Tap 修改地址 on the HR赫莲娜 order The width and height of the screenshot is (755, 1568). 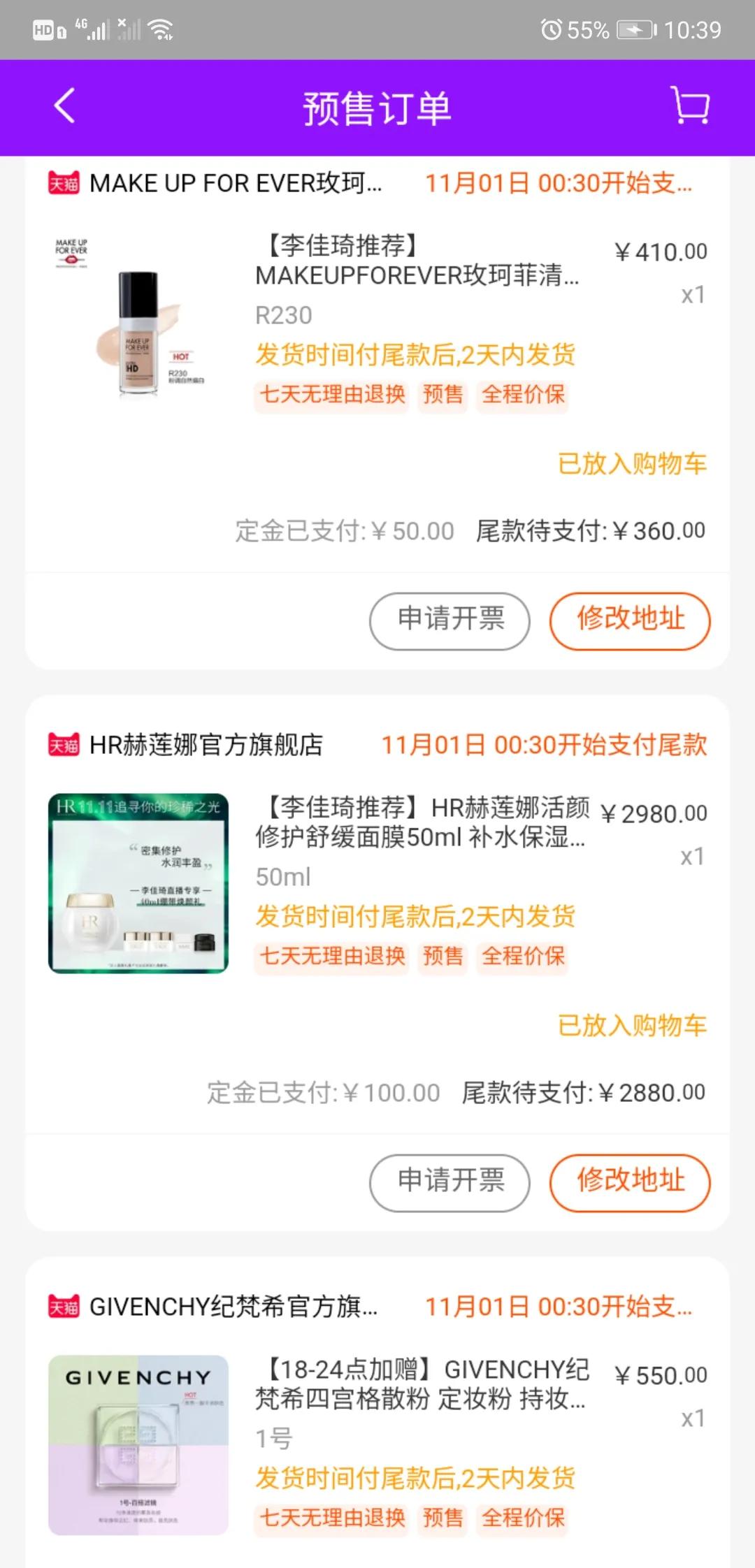point(629,1182)
